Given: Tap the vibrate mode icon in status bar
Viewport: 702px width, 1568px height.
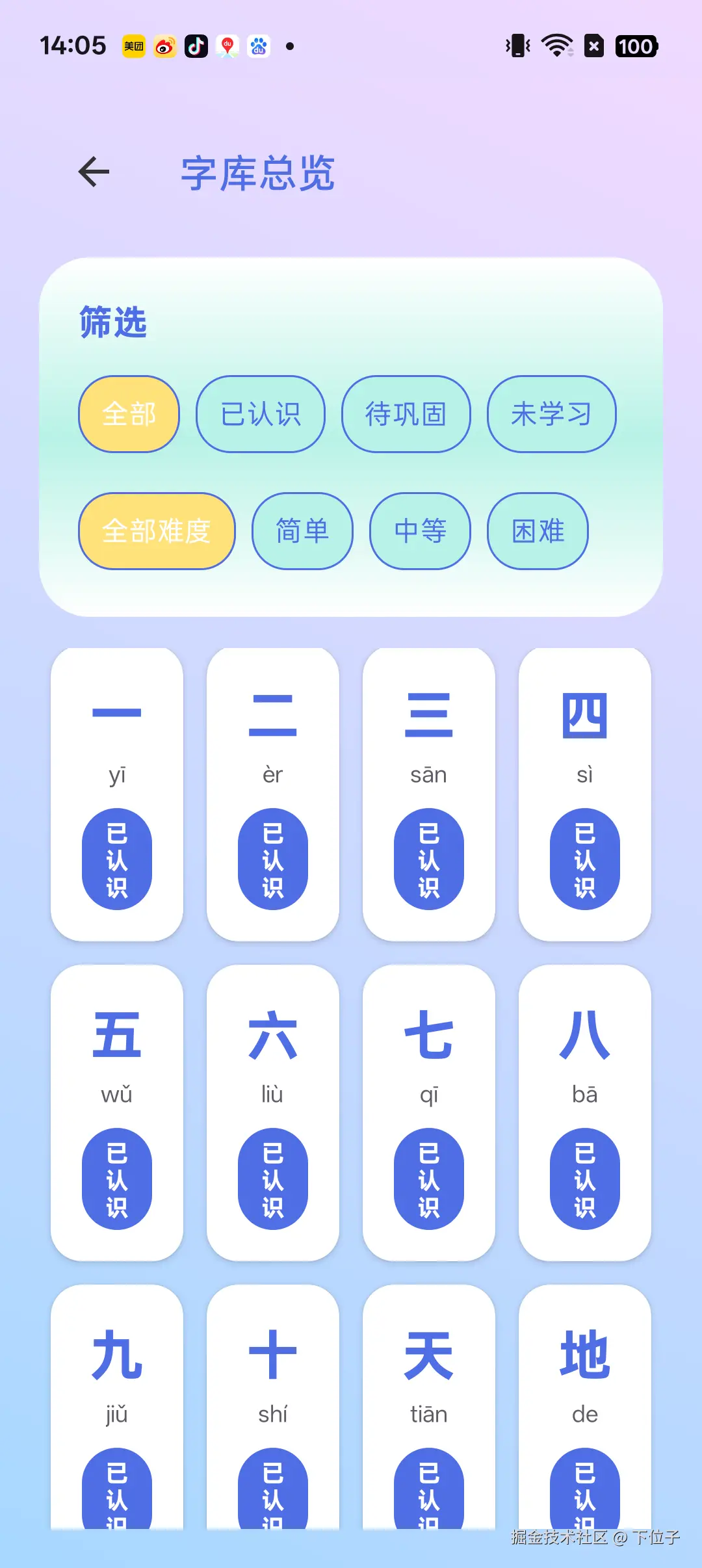Looking at the screenshot, I should 515,46.
